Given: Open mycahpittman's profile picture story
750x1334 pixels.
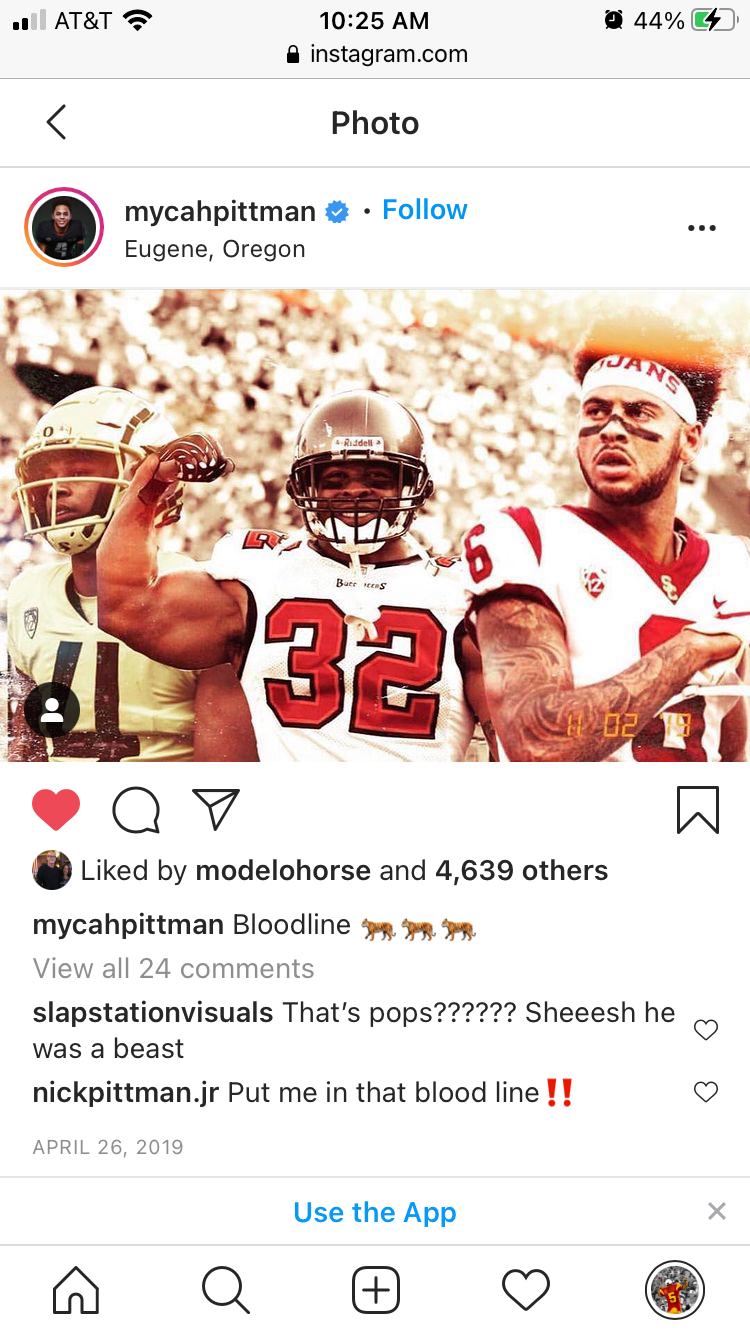Looking at the screenshot, I should tap(64, 228).
